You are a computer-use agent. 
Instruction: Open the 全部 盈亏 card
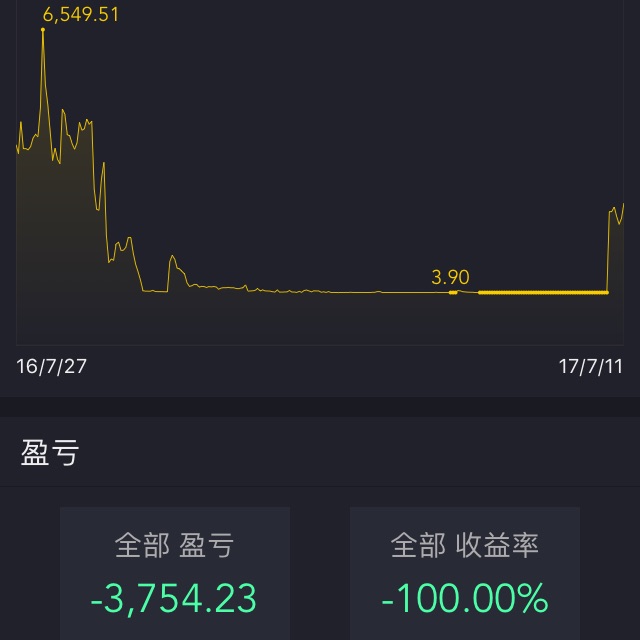click(175, 573)
